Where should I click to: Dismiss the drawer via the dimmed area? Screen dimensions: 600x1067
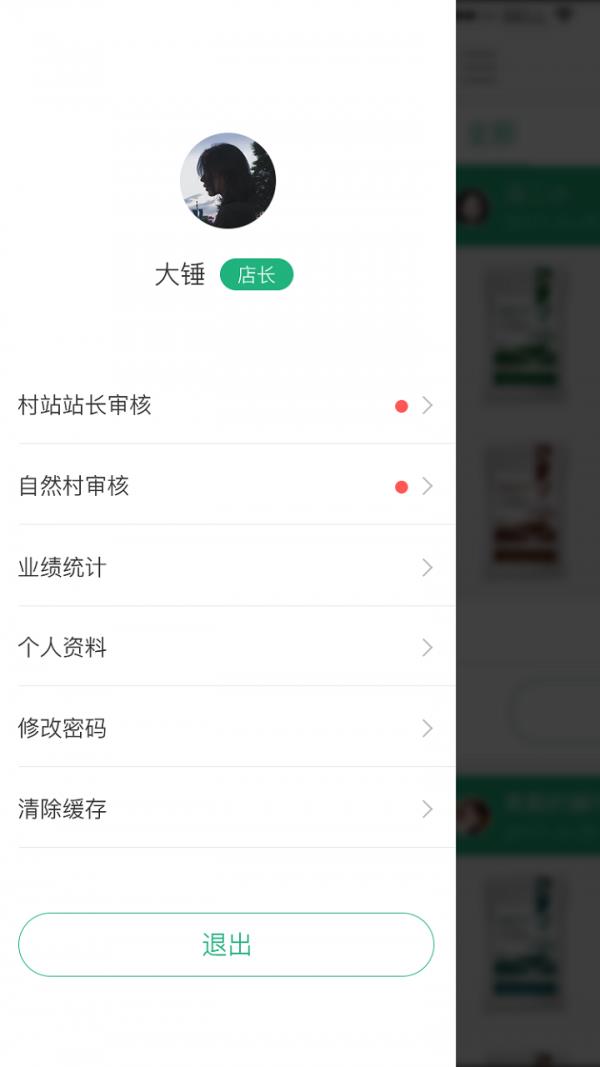tap(528, 534)
